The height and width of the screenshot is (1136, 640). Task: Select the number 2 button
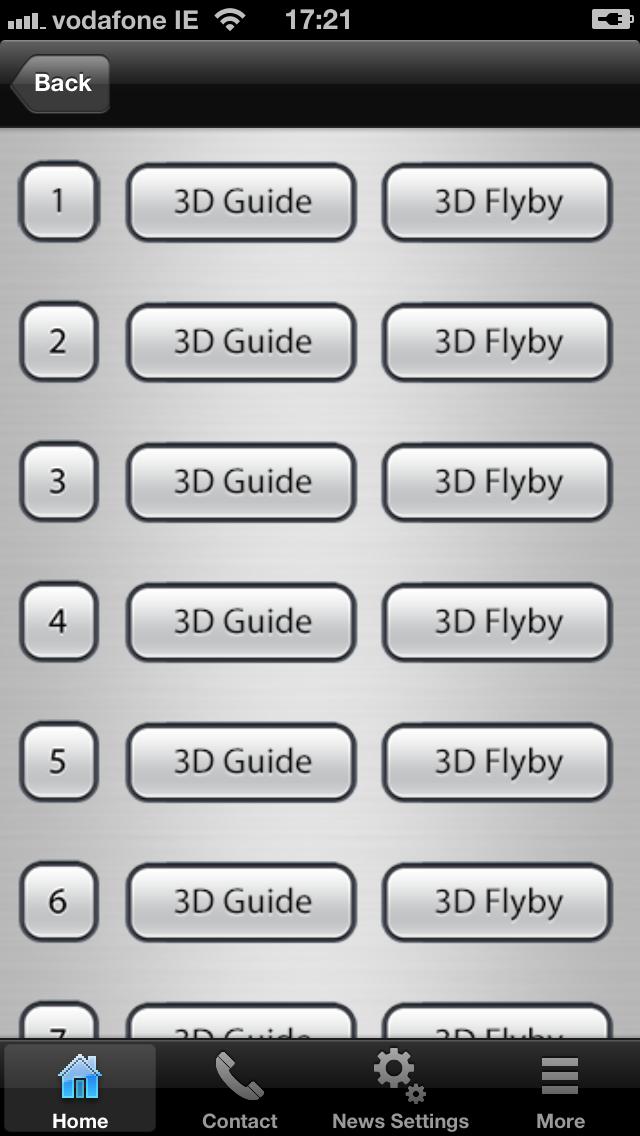click(58, 341)
